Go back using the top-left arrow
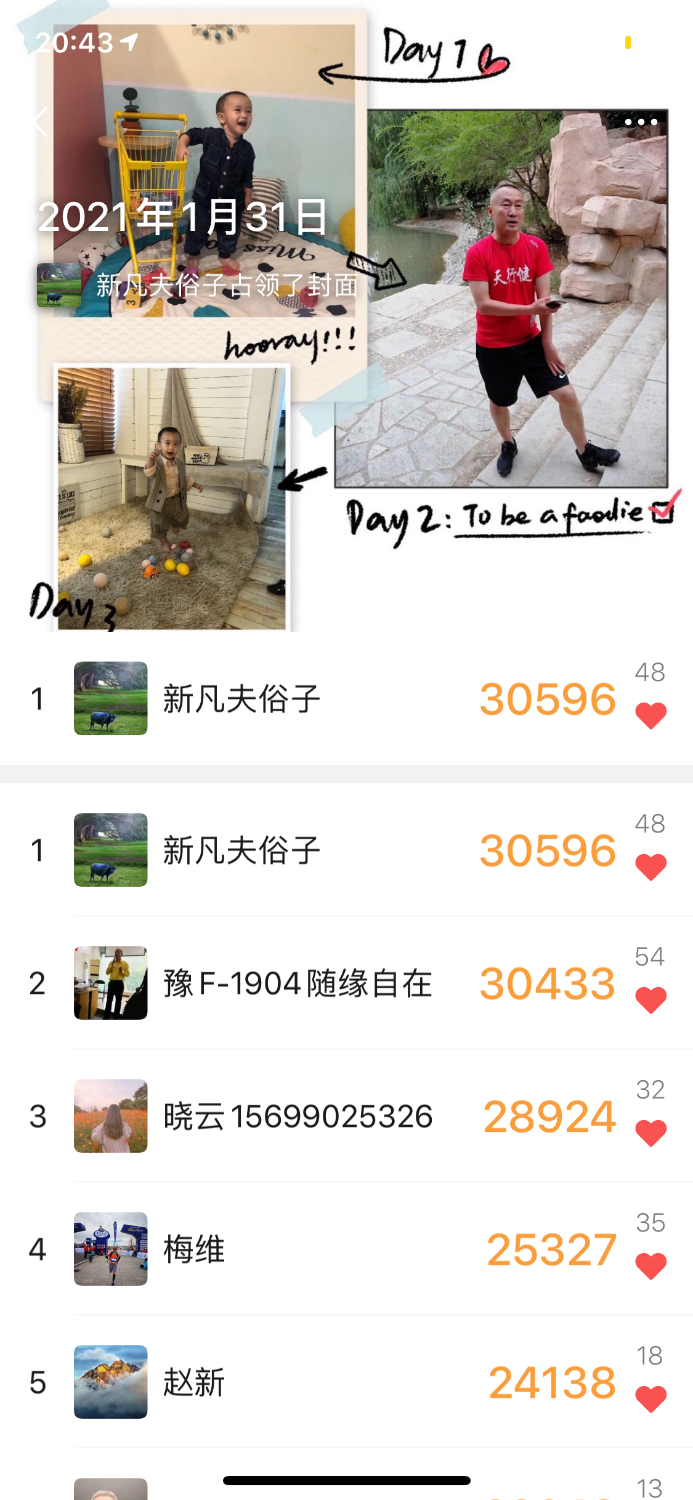The height and width of the screenshot is (1500, 693). pos(40,123)
